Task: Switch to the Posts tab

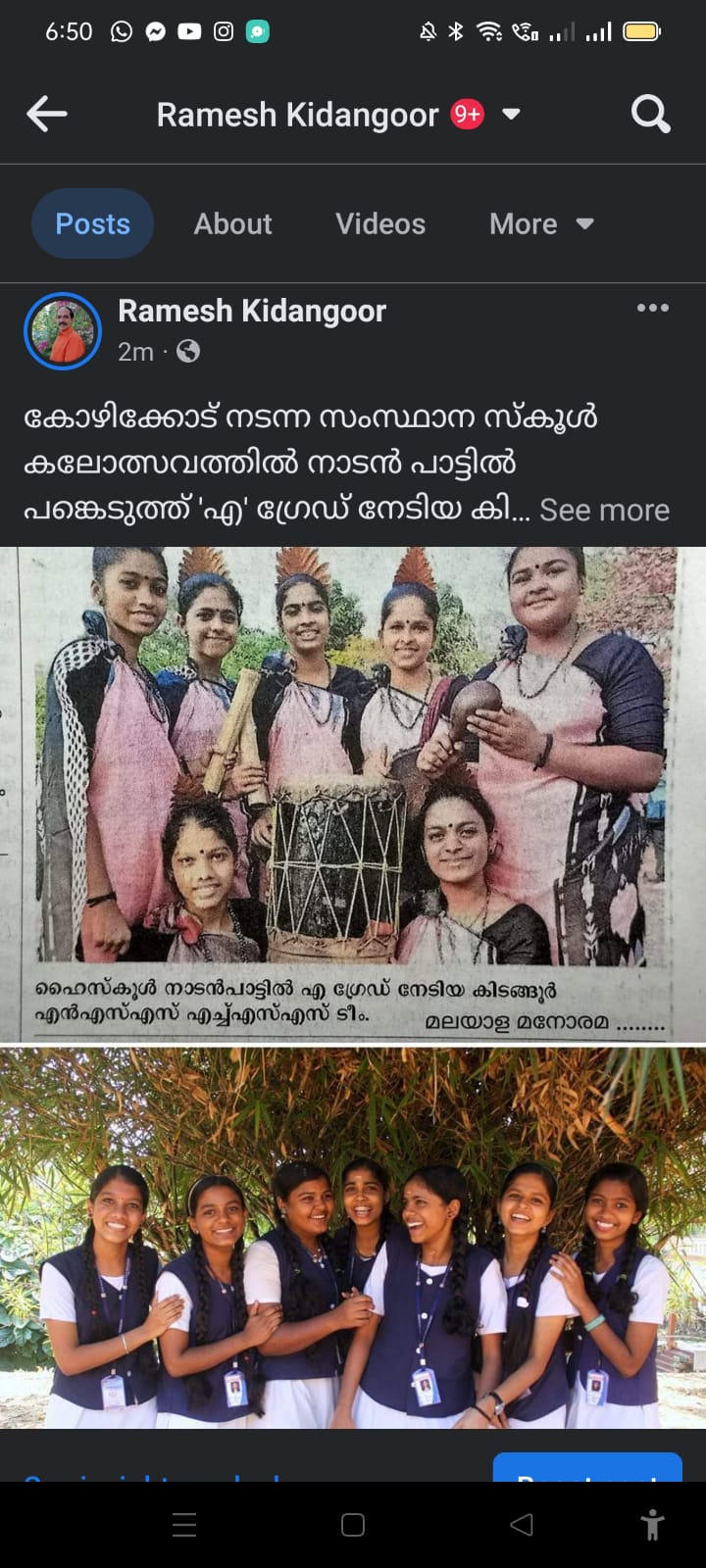Action: point(92,223)
